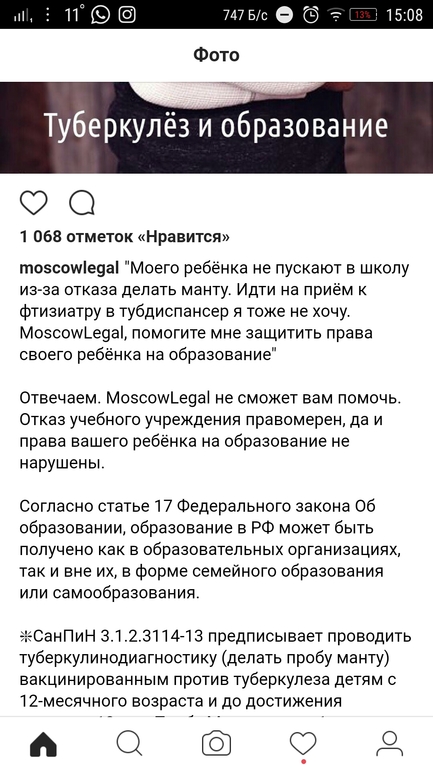This screenshot has height=770, width=433.
Task: View the 1 068 likes list
Action: [124, 237]
